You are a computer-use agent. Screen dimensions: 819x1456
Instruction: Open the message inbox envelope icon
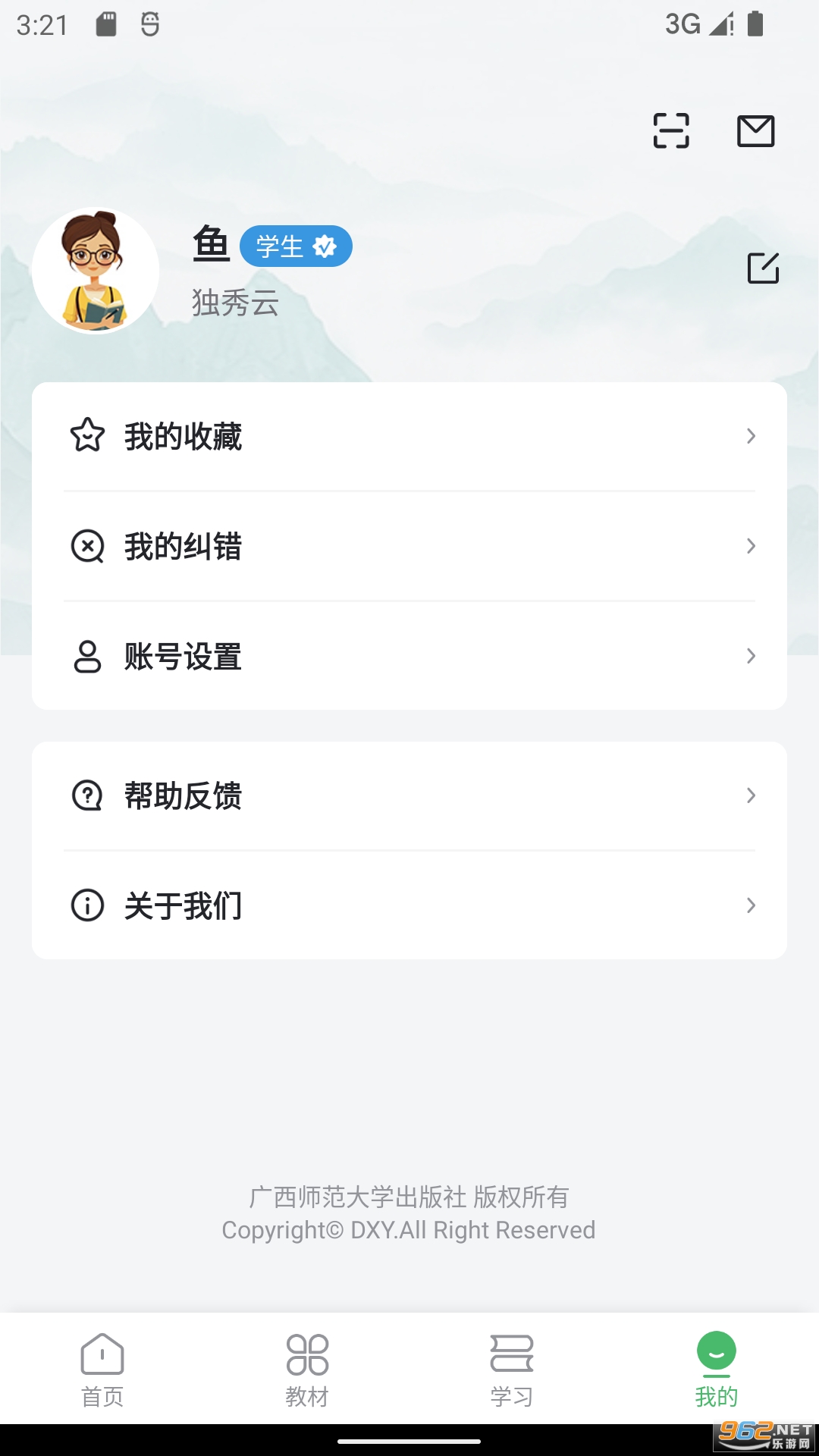[x=755, y=130]
